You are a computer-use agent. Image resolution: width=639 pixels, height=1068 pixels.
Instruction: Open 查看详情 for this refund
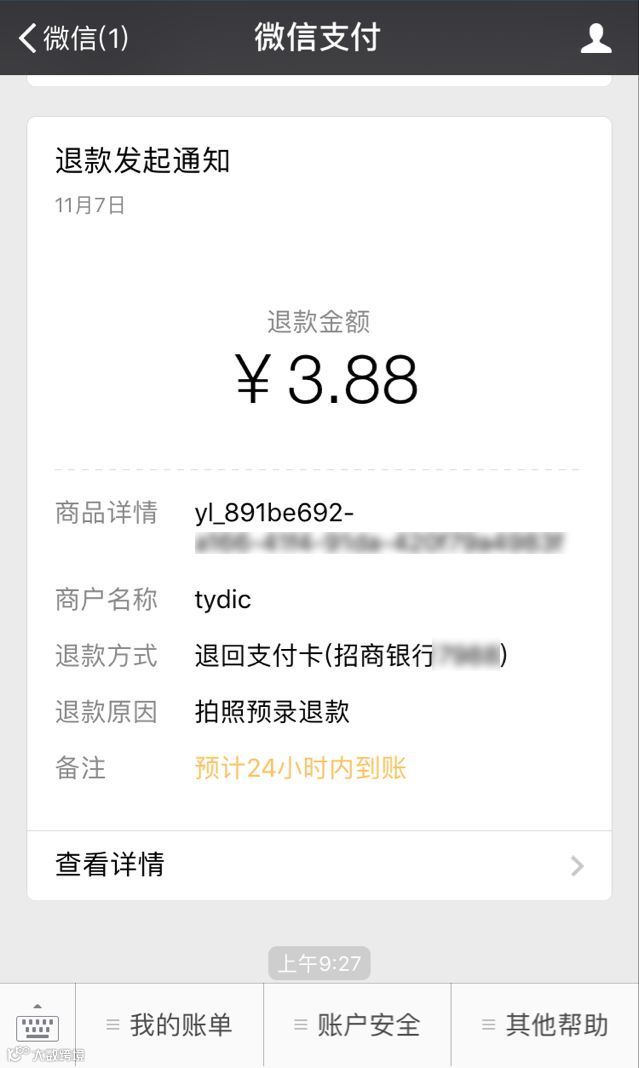320,865
